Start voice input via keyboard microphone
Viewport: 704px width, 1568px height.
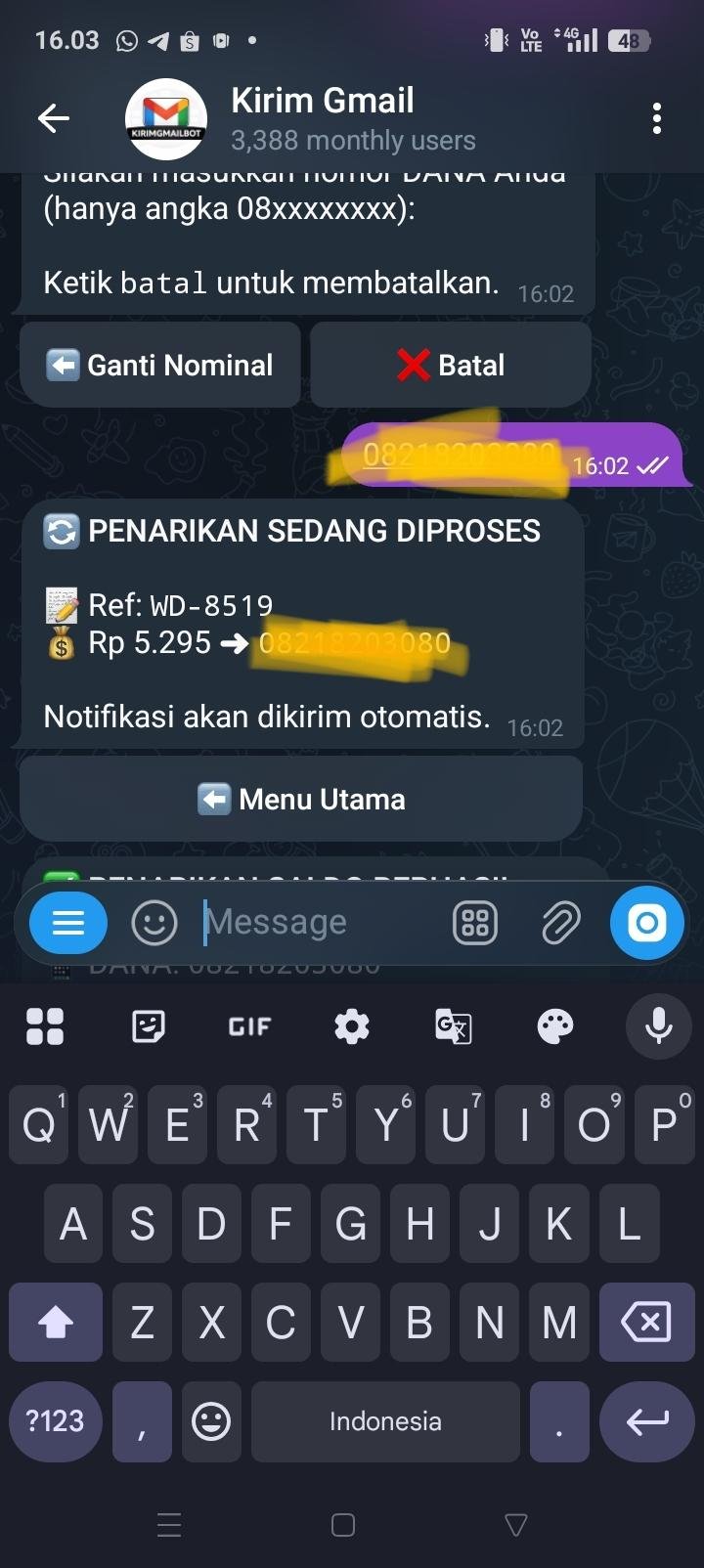(x=658, y=1026)
